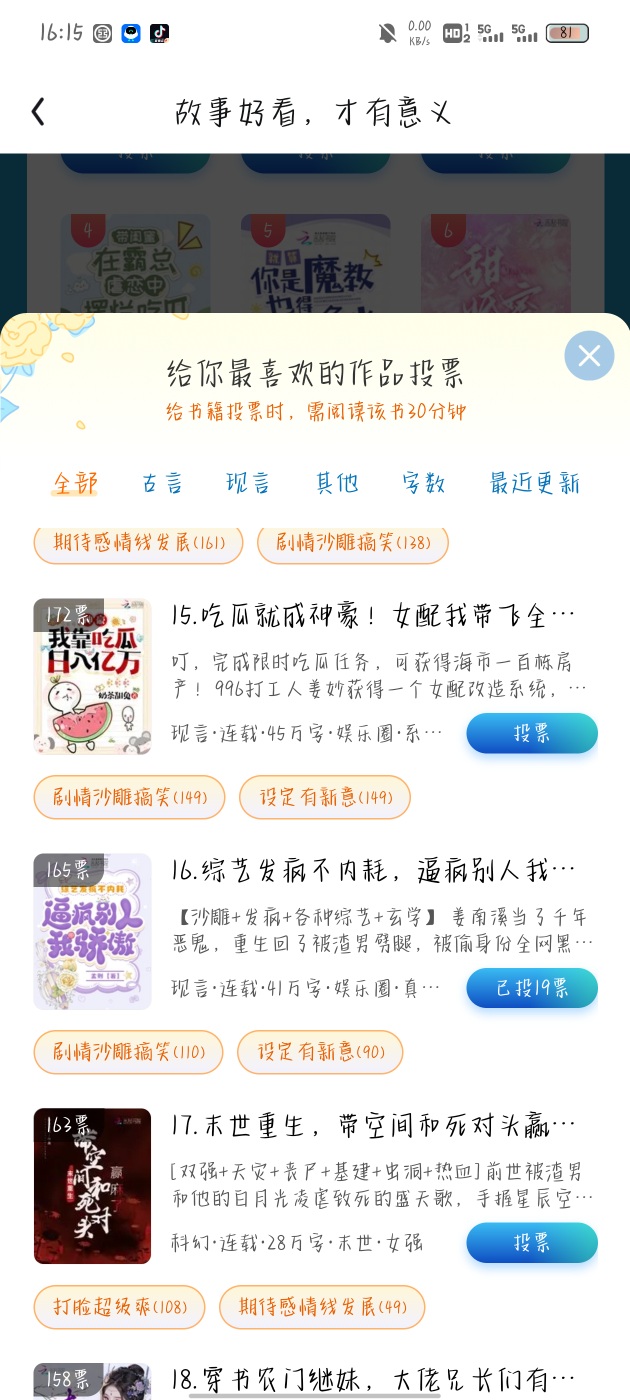Tap the 打脸超级爽(108) tag chip
The height and width of the screenshot is (1400, 630).
pyautogui.click(x=119, y=1307)
